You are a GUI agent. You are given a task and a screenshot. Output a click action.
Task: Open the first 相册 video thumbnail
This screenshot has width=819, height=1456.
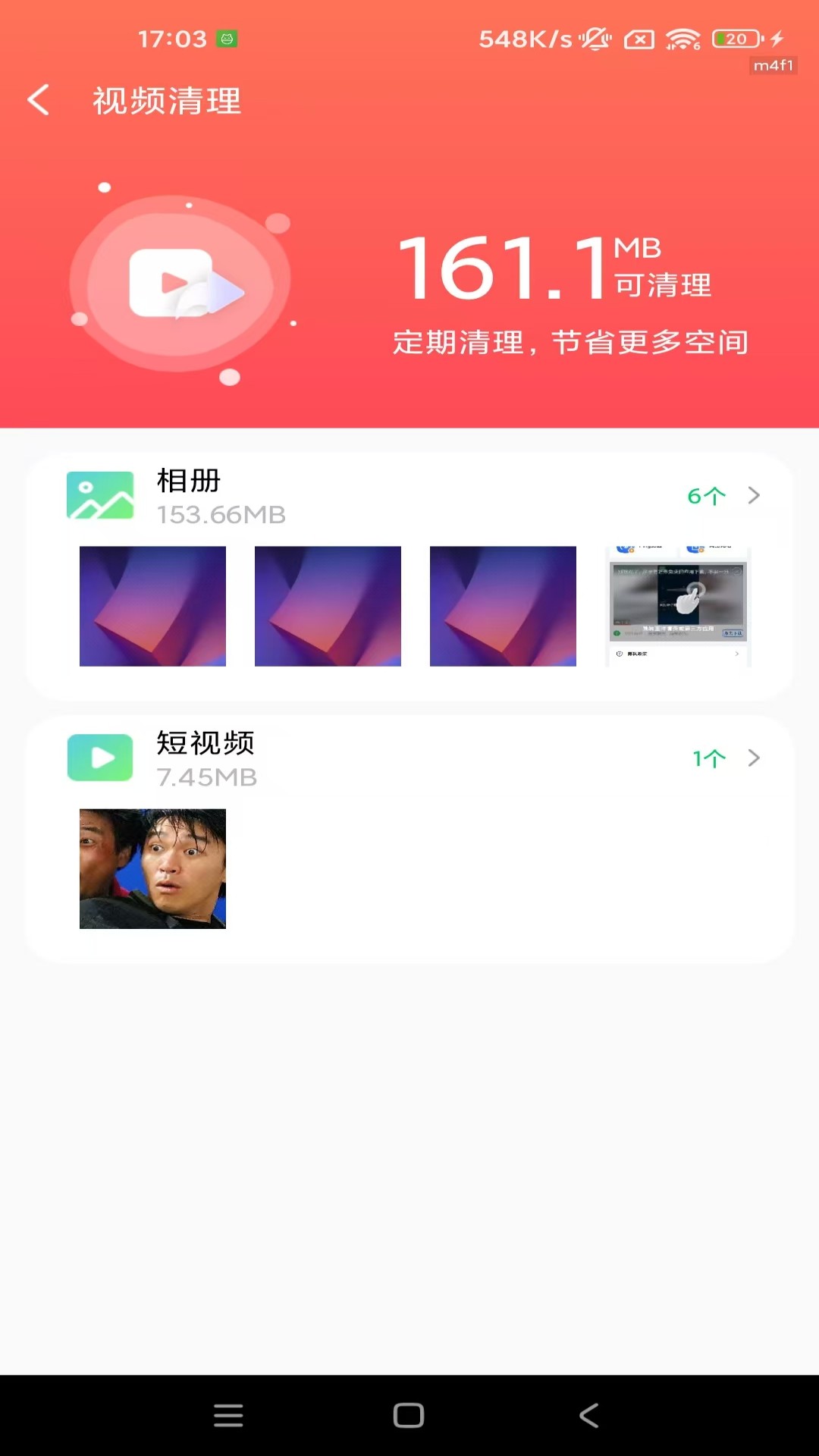tap(152, 606)
